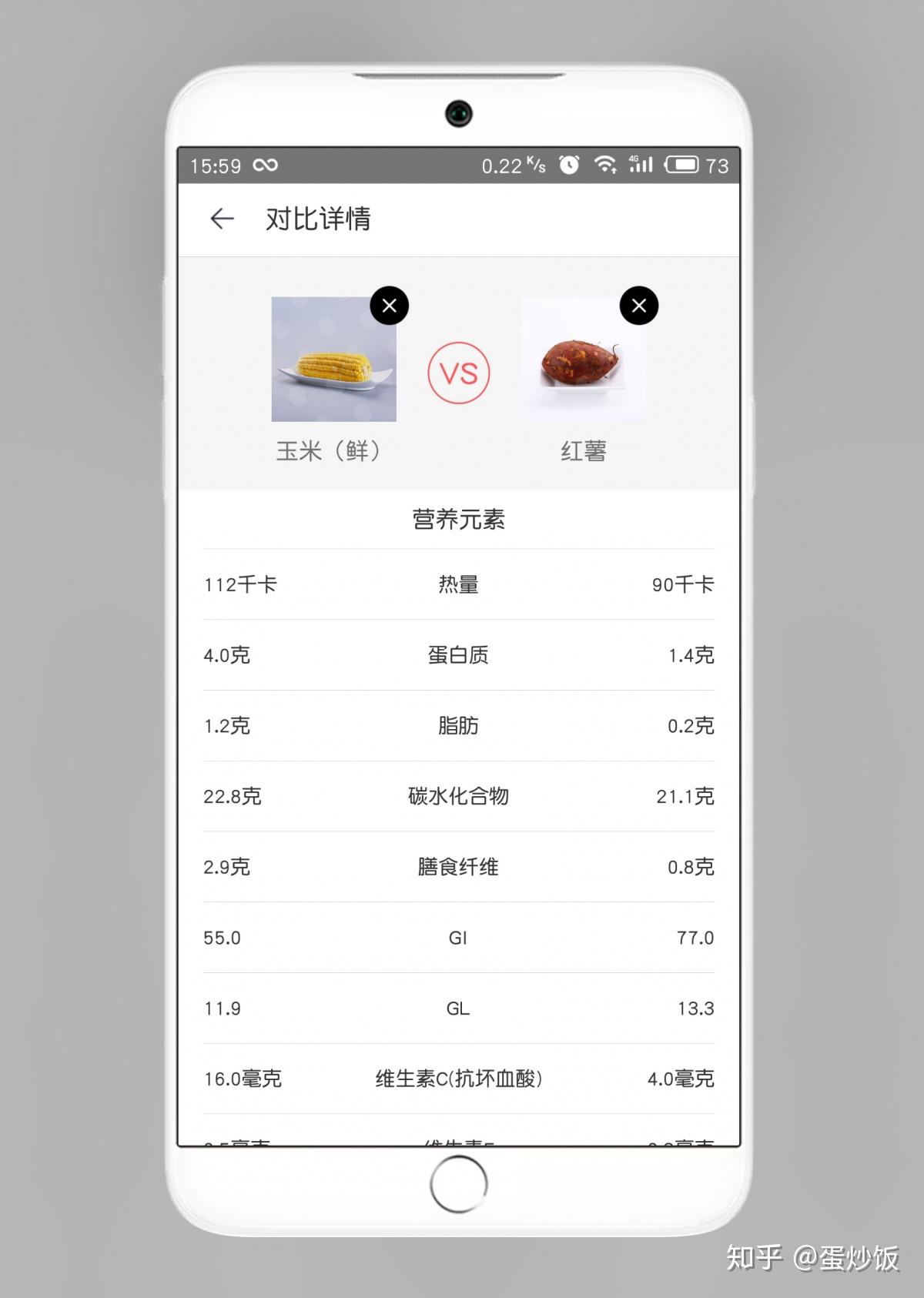Remove 红薯 from the comparison
Viewport: 924px width, 1298px height.
[x=638, y=306]
